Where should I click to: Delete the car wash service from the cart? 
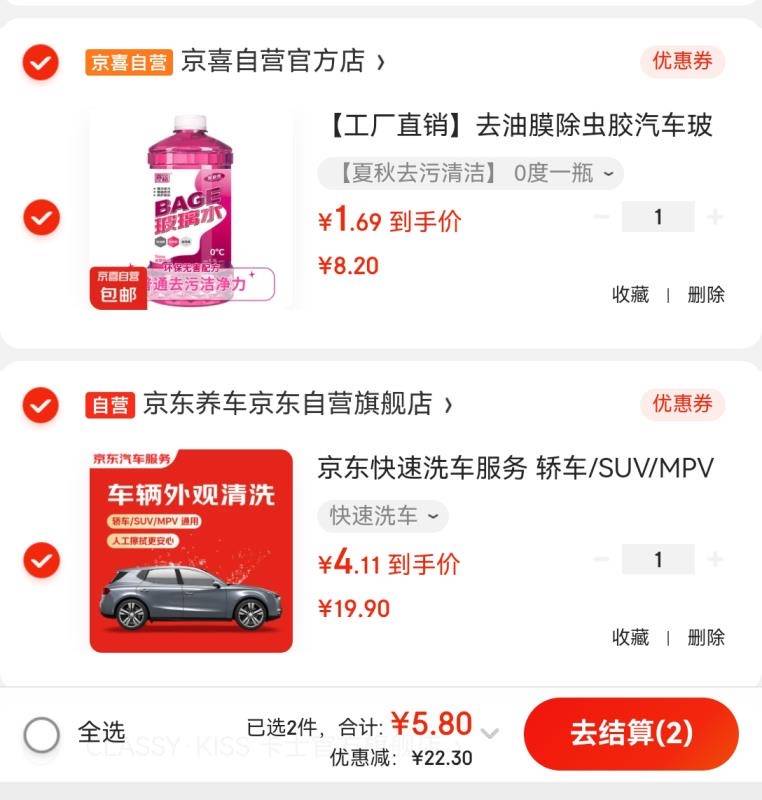[x=706, y=637]
